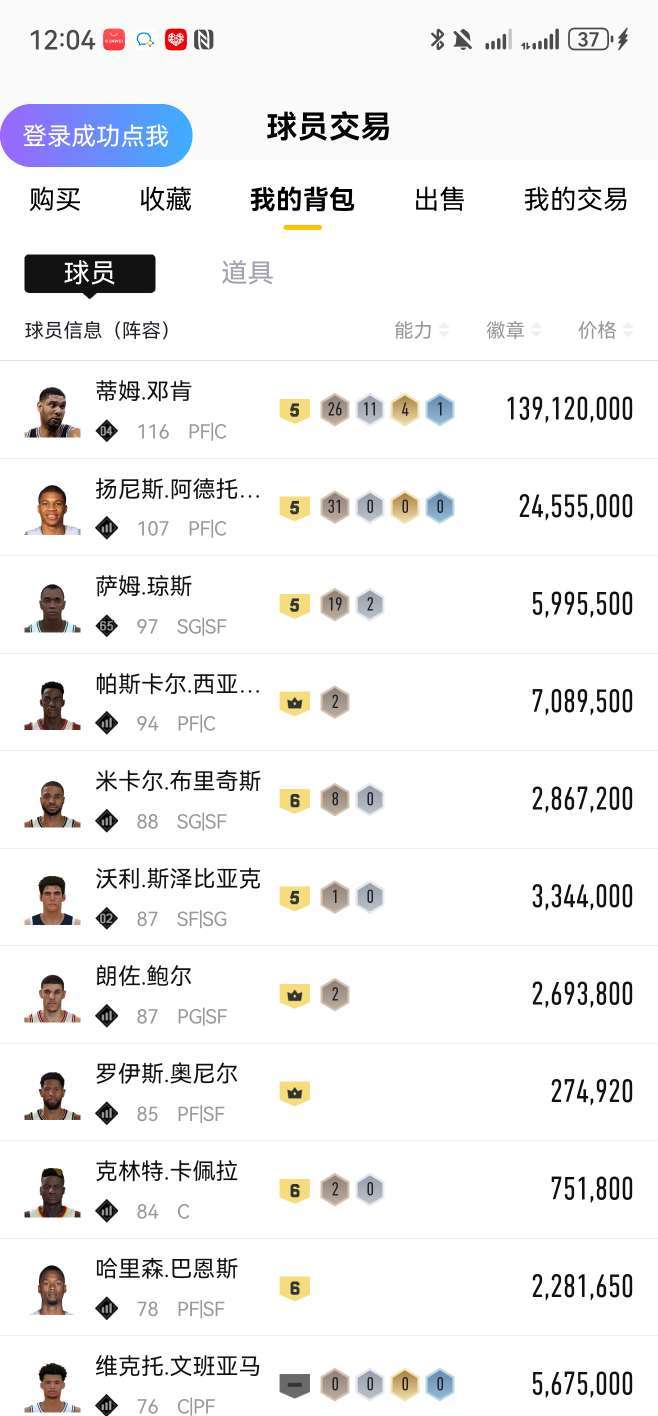Image resolution: width=658 pixels, height=1416 pixels.
Task: Tap the 登录成功点我 floating button
Action: coord(96,135)
